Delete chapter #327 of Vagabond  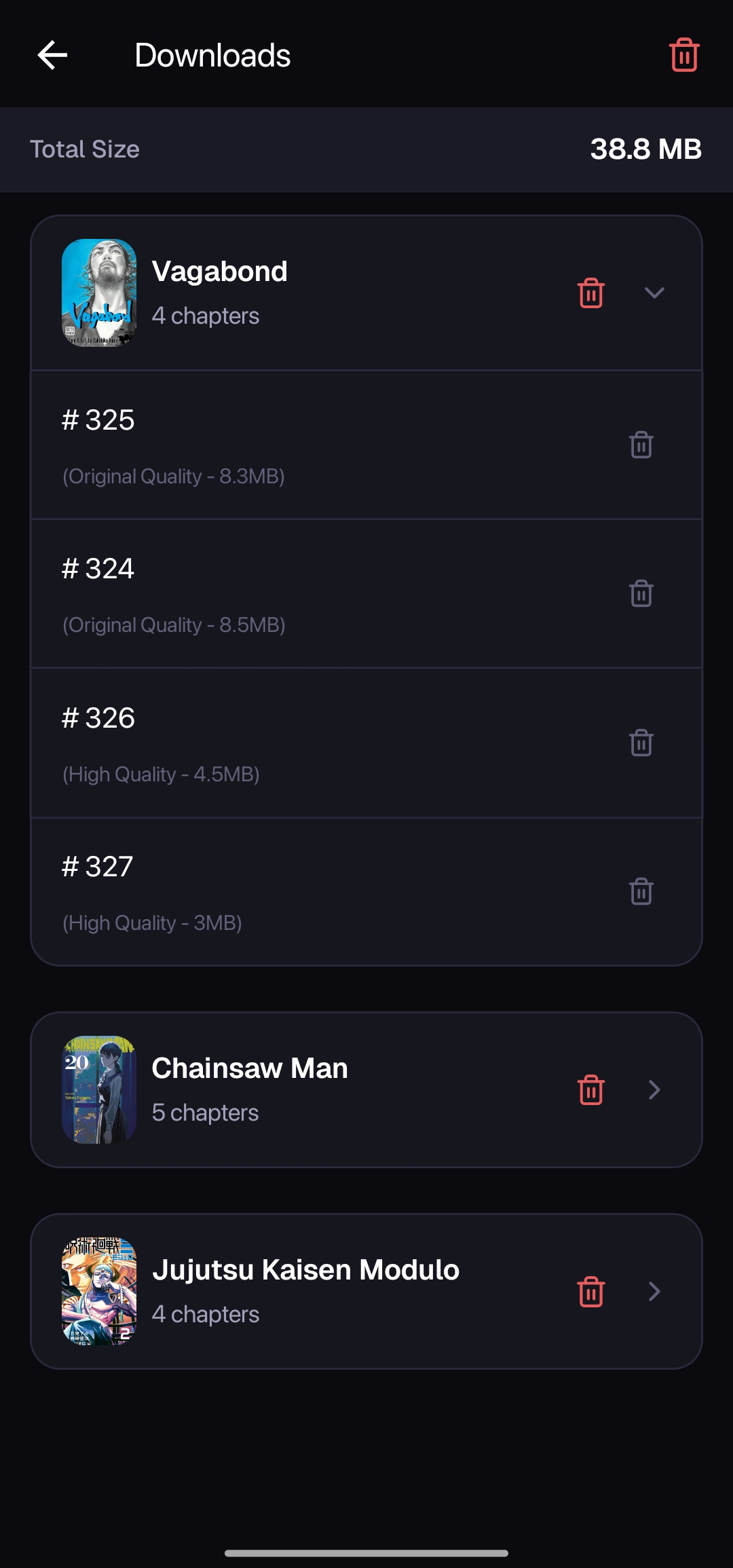click(x=641, y=893)
